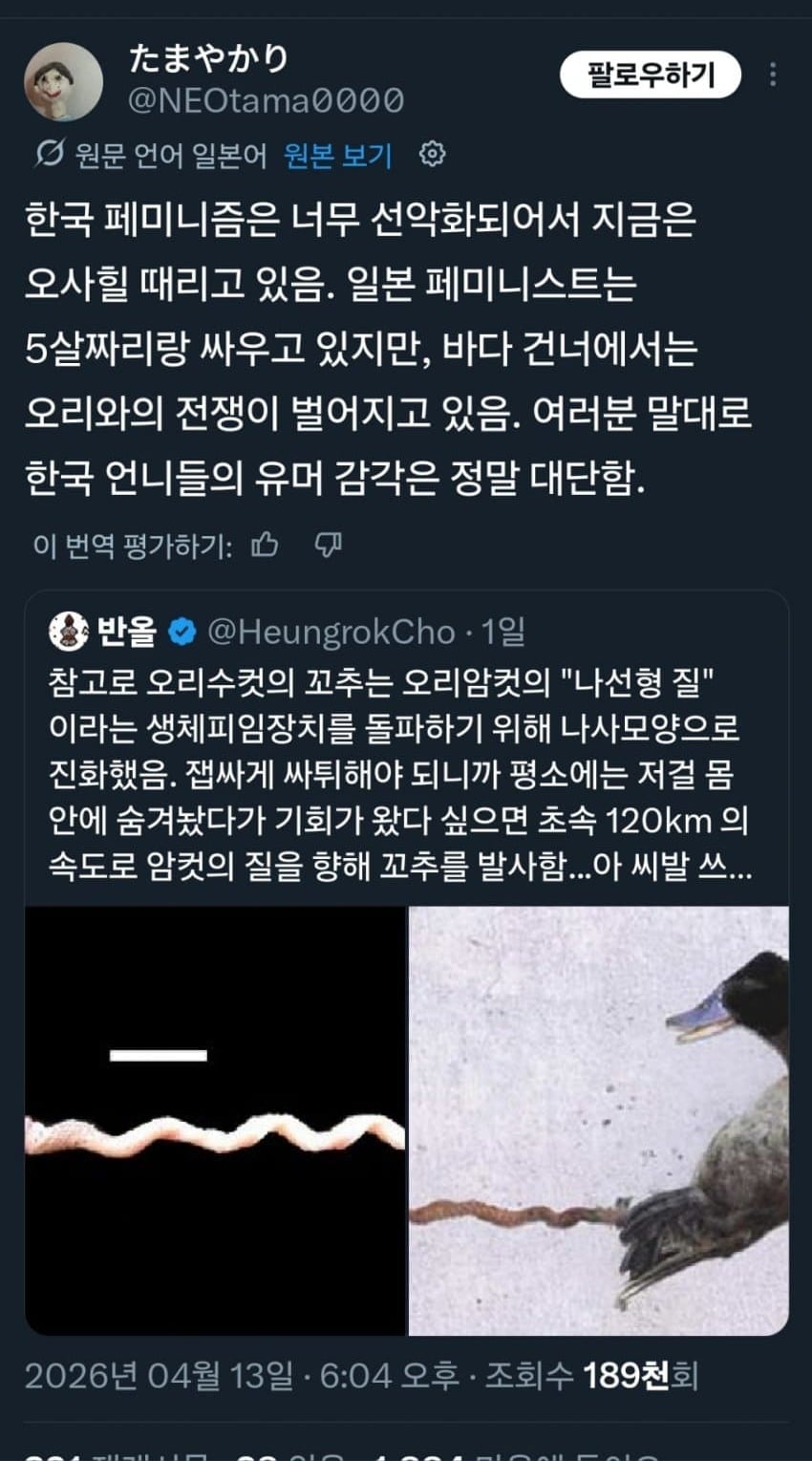View the duck photo in quoted tweet
The width and height of the screenshot is (812, 1461).
tap(599, 1121)
